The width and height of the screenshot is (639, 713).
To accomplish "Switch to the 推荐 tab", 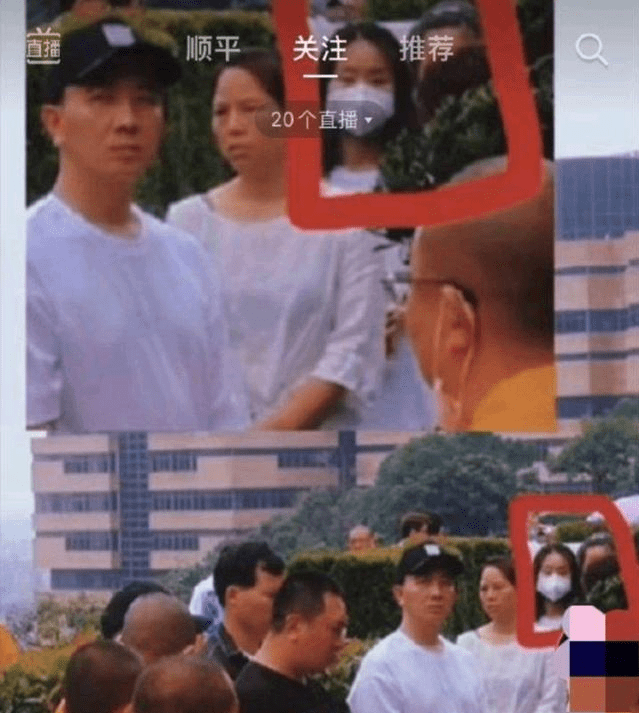I will 426,48.
